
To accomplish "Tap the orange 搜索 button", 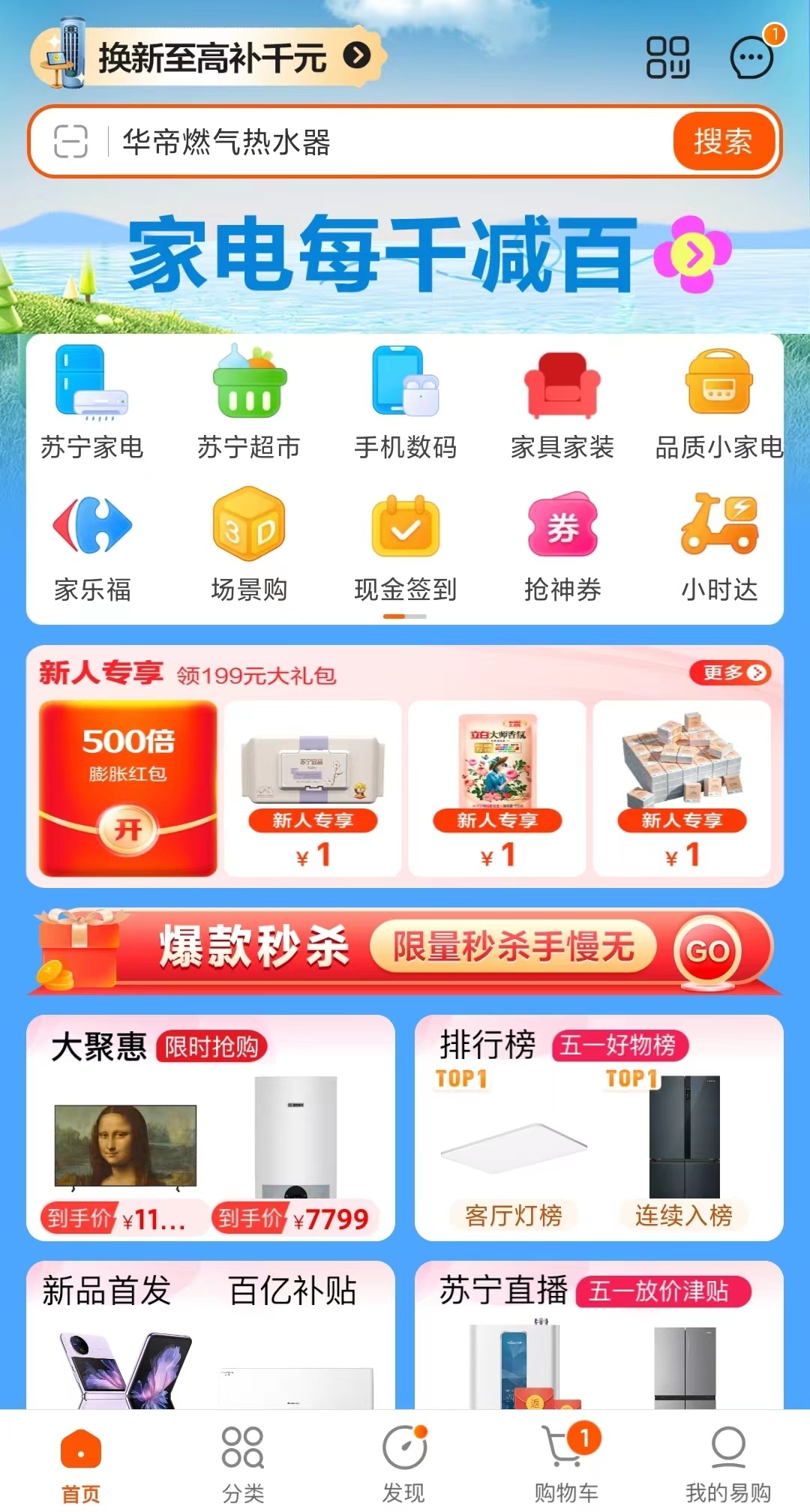I will (x=723, y=142).
